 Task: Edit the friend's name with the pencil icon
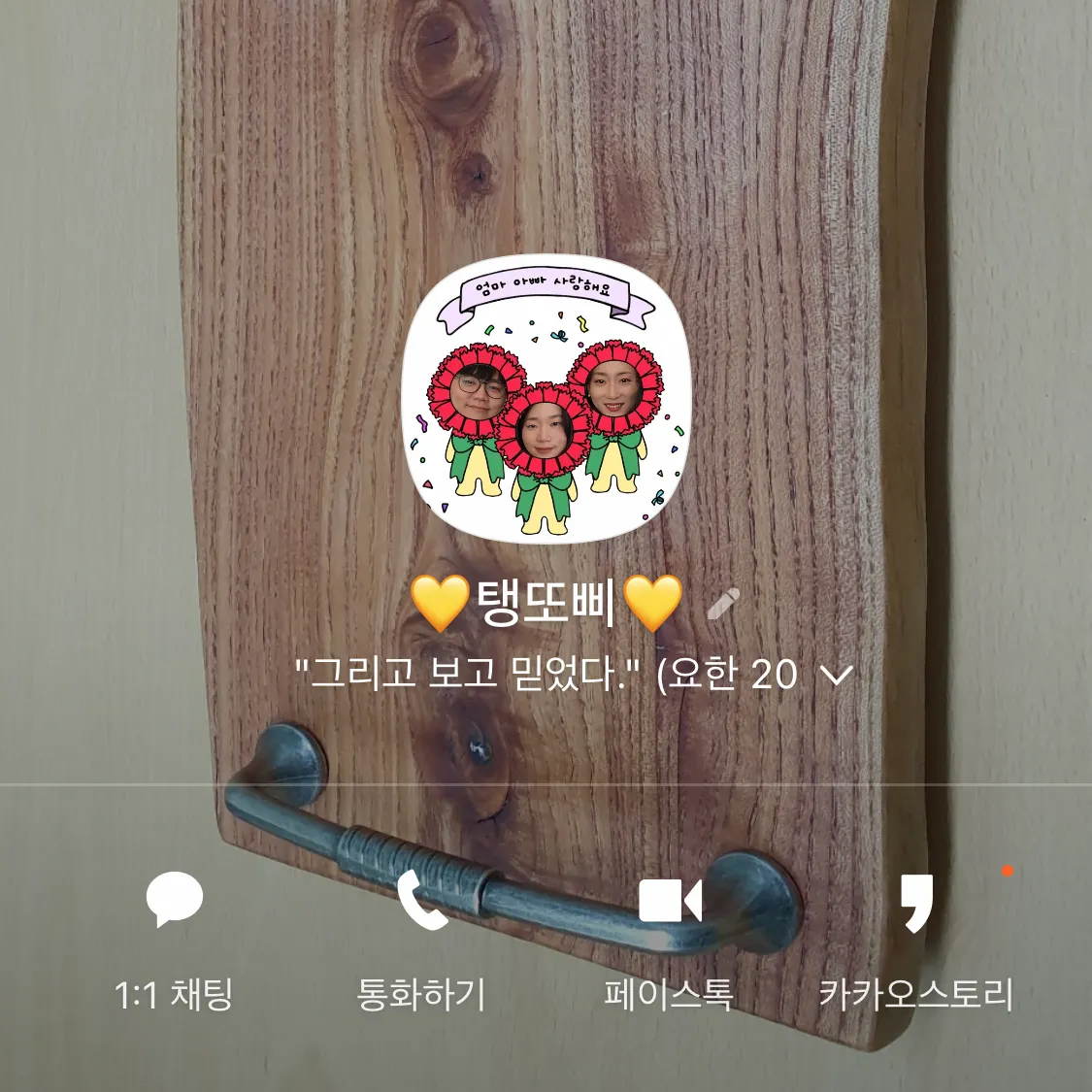pyautogui.click(x=723, y=603)
